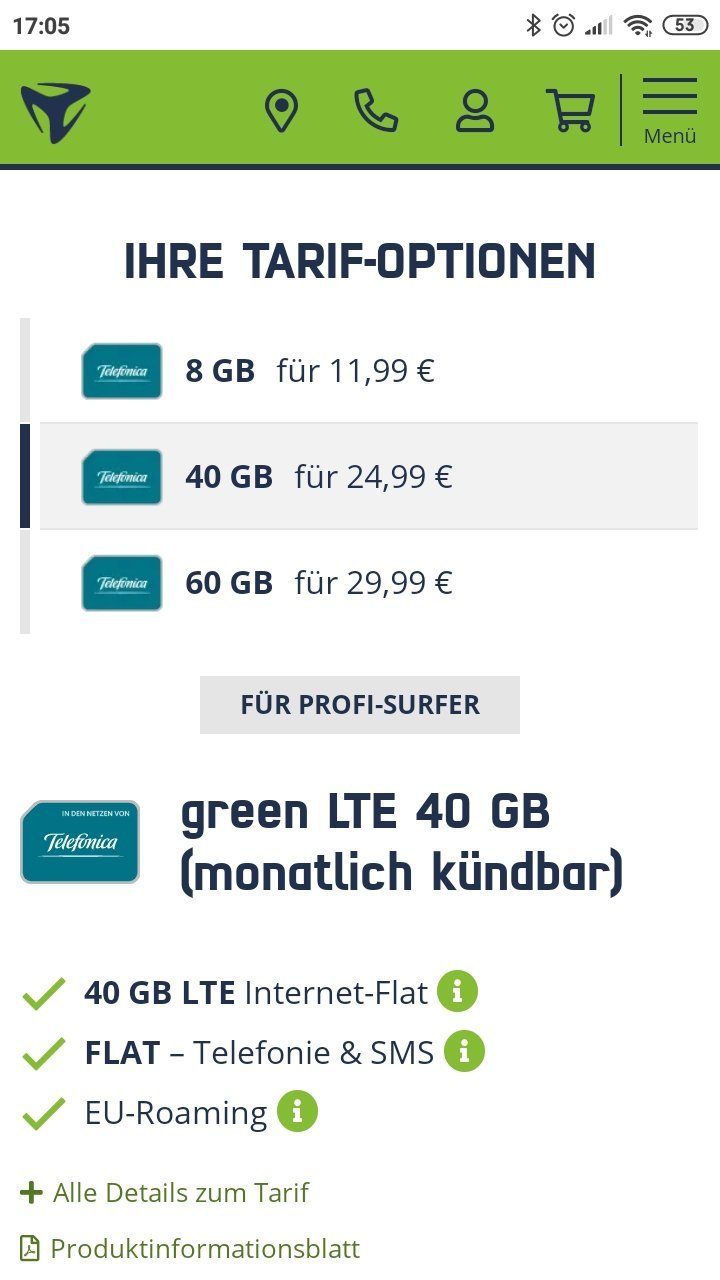Show info for FLAT Telefonie & SMS
The width and height of the screenshot is (720, 1280).
pos(464,1052)
